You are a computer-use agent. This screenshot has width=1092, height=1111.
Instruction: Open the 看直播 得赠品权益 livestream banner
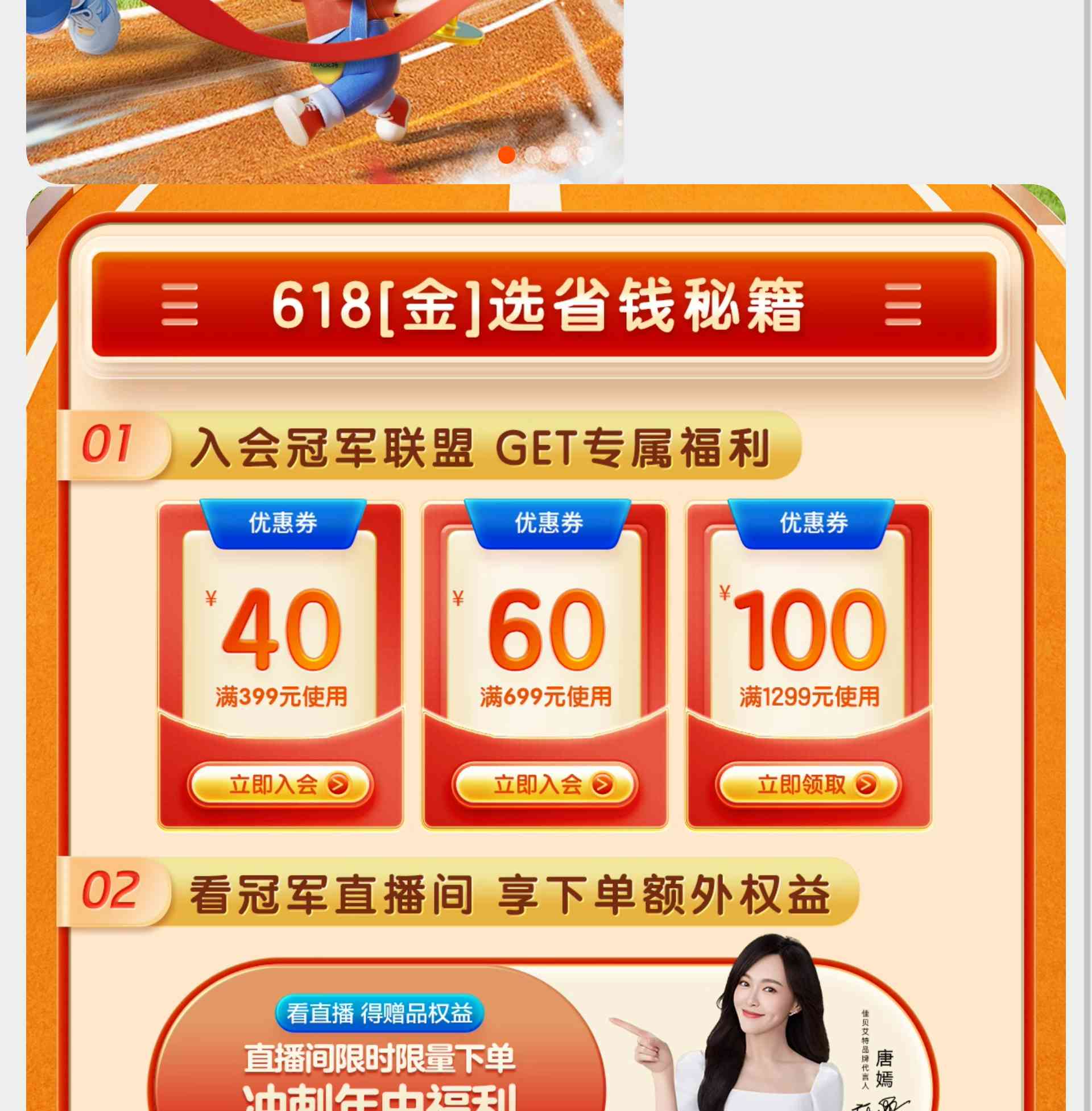(x=380, y=1014)
